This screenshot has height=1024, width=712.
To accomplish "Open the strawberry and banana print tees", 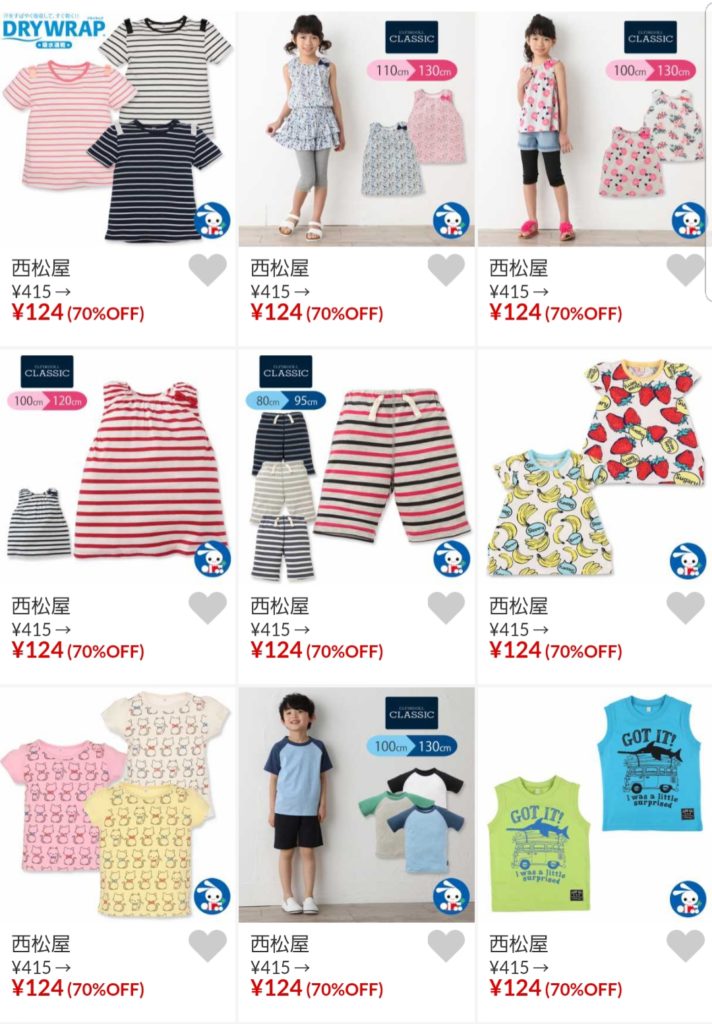I will pos(594,468).
